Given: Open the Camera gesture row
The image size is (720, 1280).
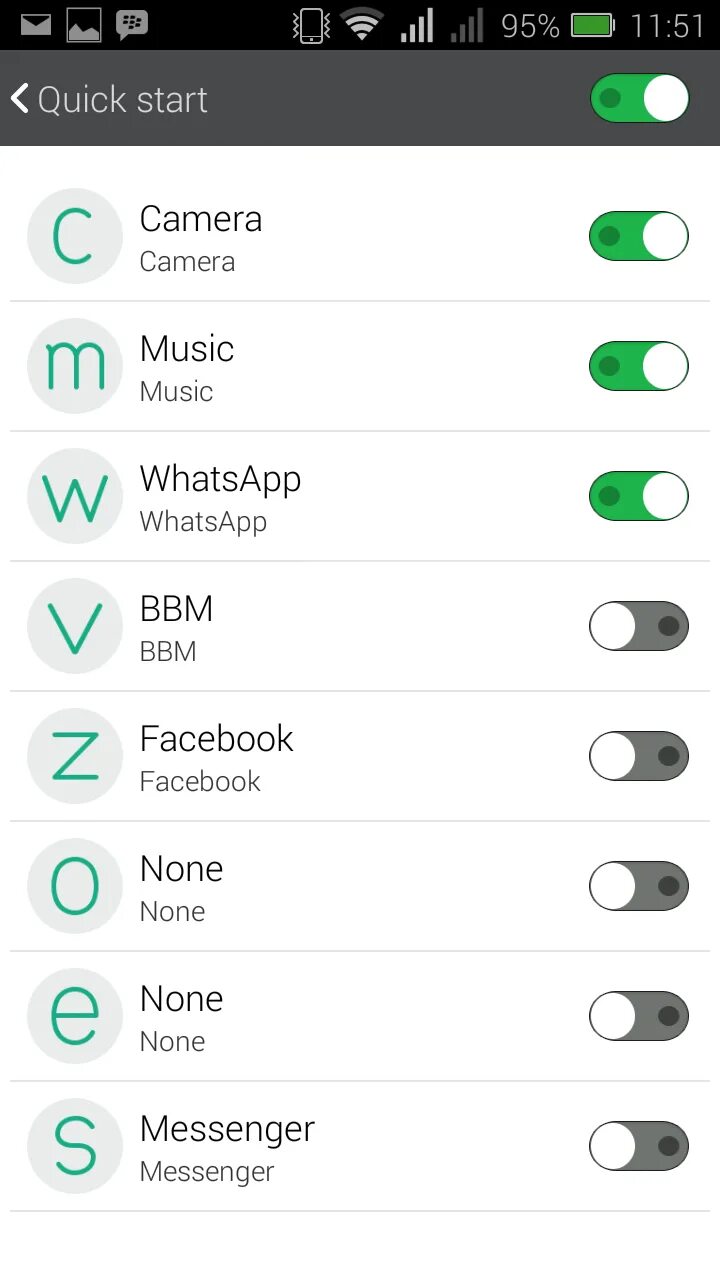Looking at the screenshot, I should pos(360,236).
